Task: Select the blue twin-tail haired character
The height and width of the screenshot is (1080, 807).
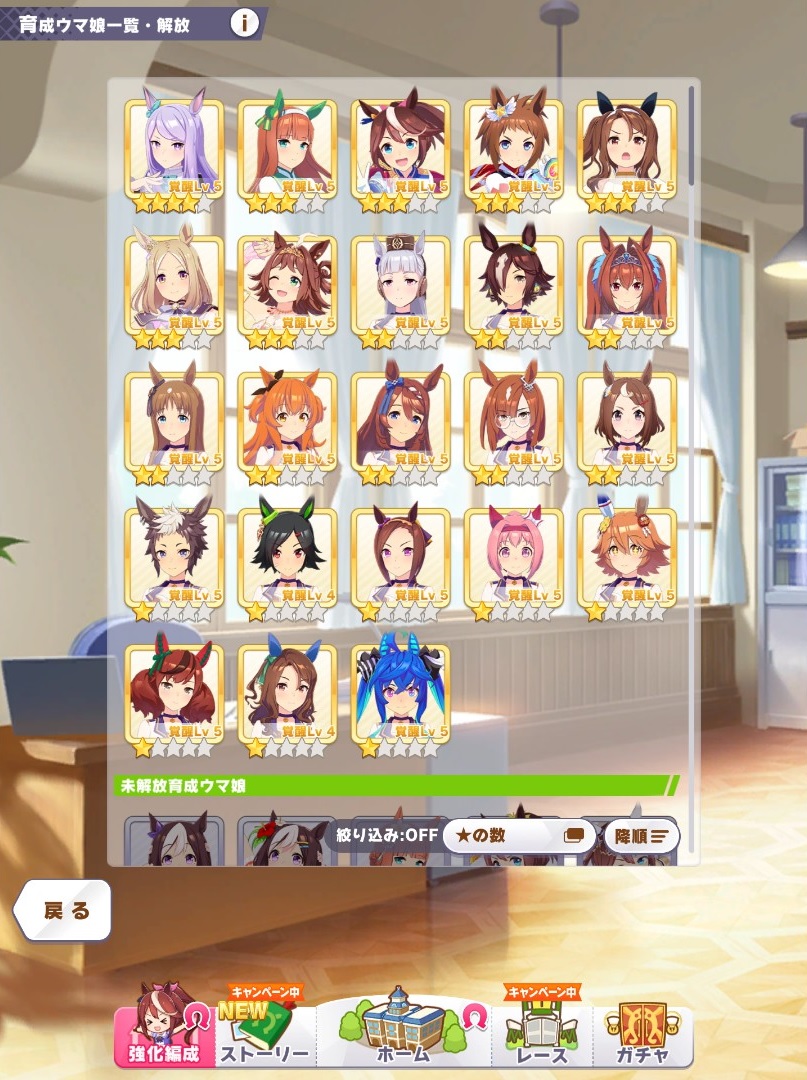Action: pyautogui.click(x=400, y=697)
